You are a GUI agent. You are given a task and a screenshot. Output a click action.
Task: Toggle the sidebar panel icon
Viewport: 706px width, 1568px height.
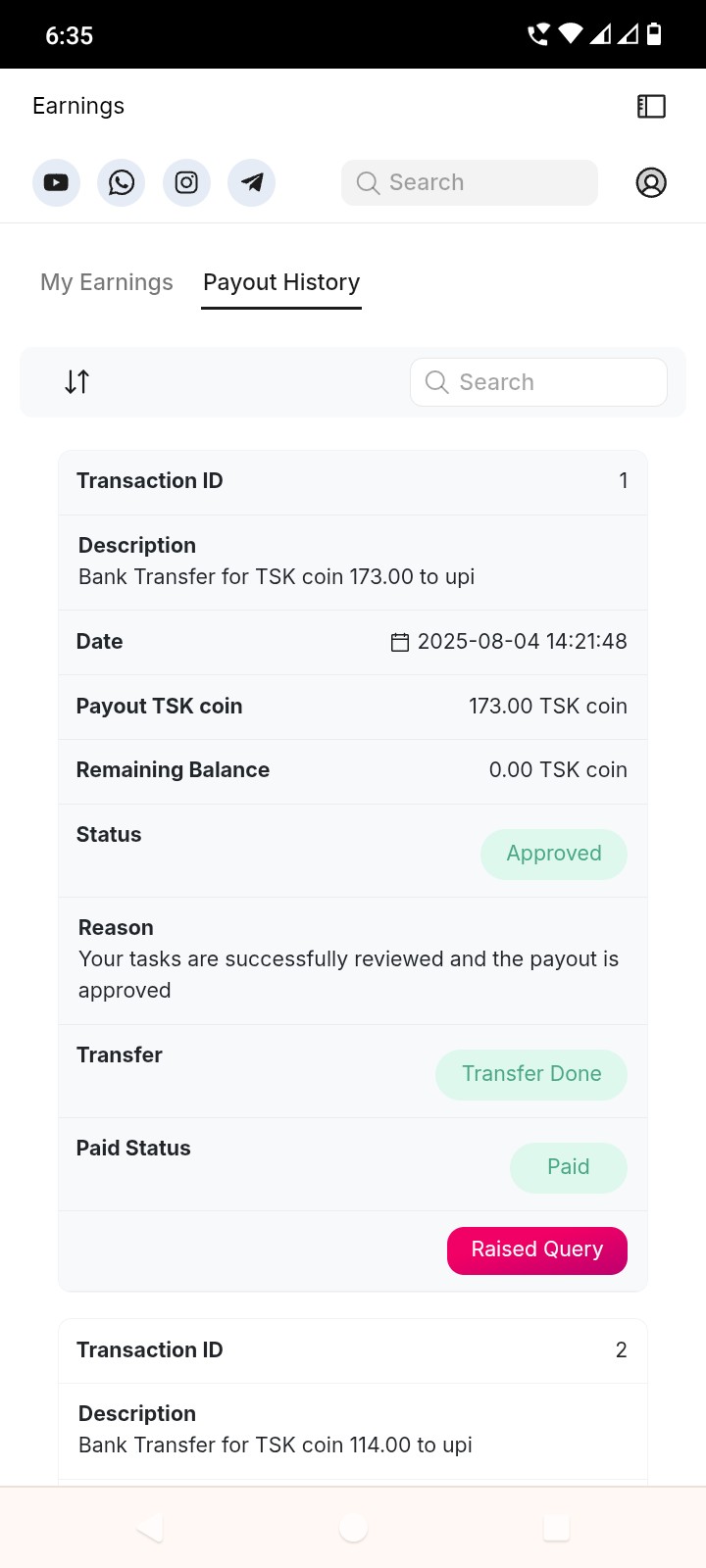(x=651, y=106)
